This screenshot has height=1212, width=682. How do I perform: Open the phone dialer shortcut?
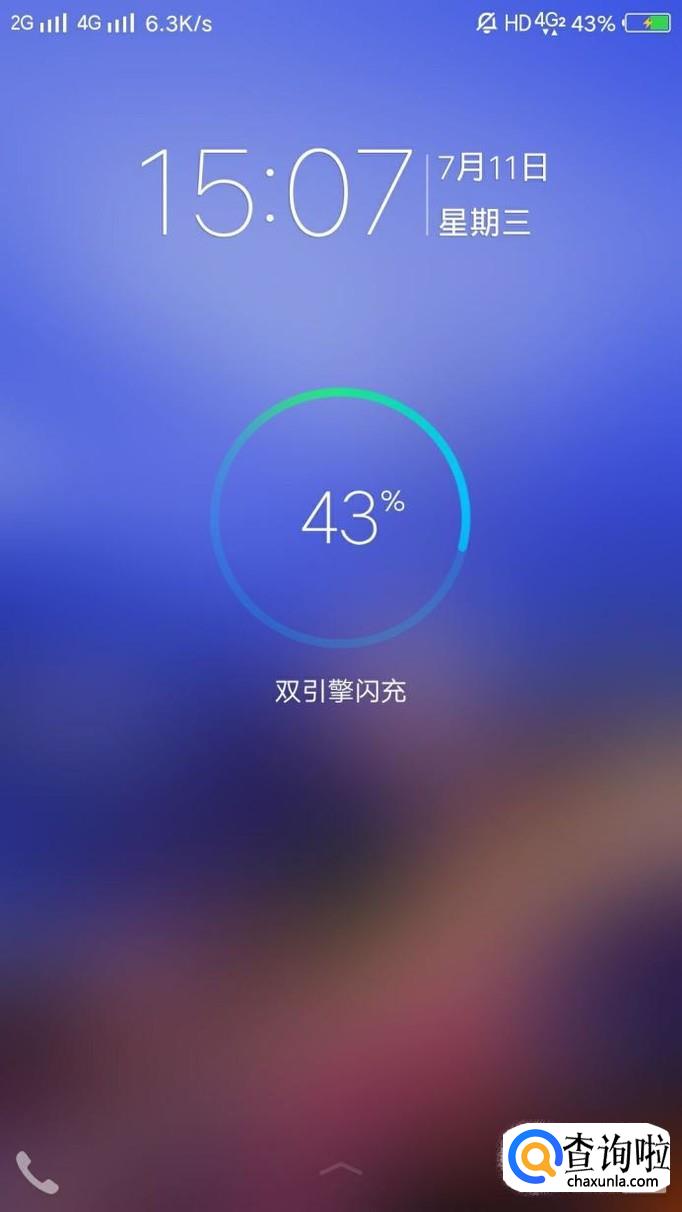37,1172
